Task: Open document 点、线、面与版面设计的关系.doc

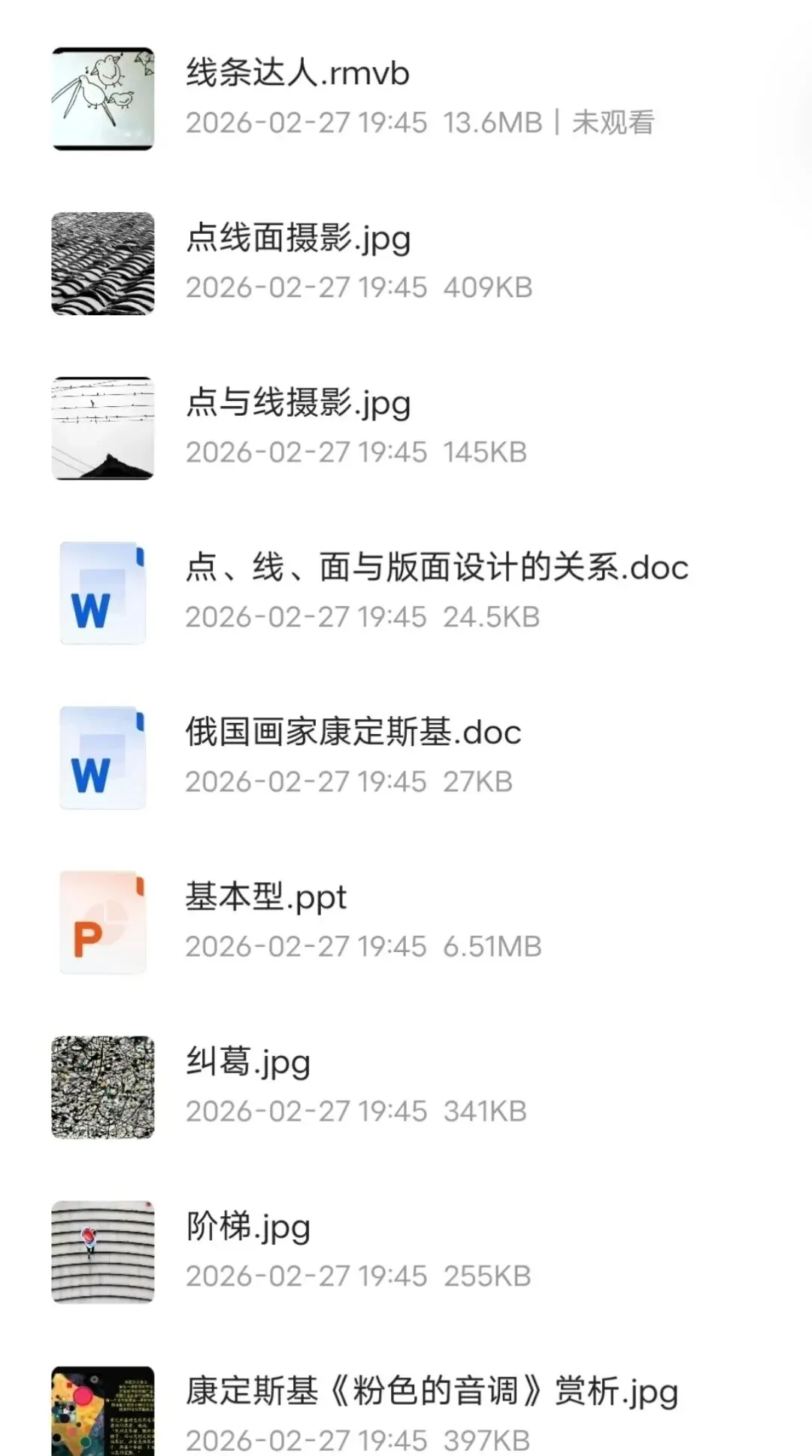Action: pos(436,568)
